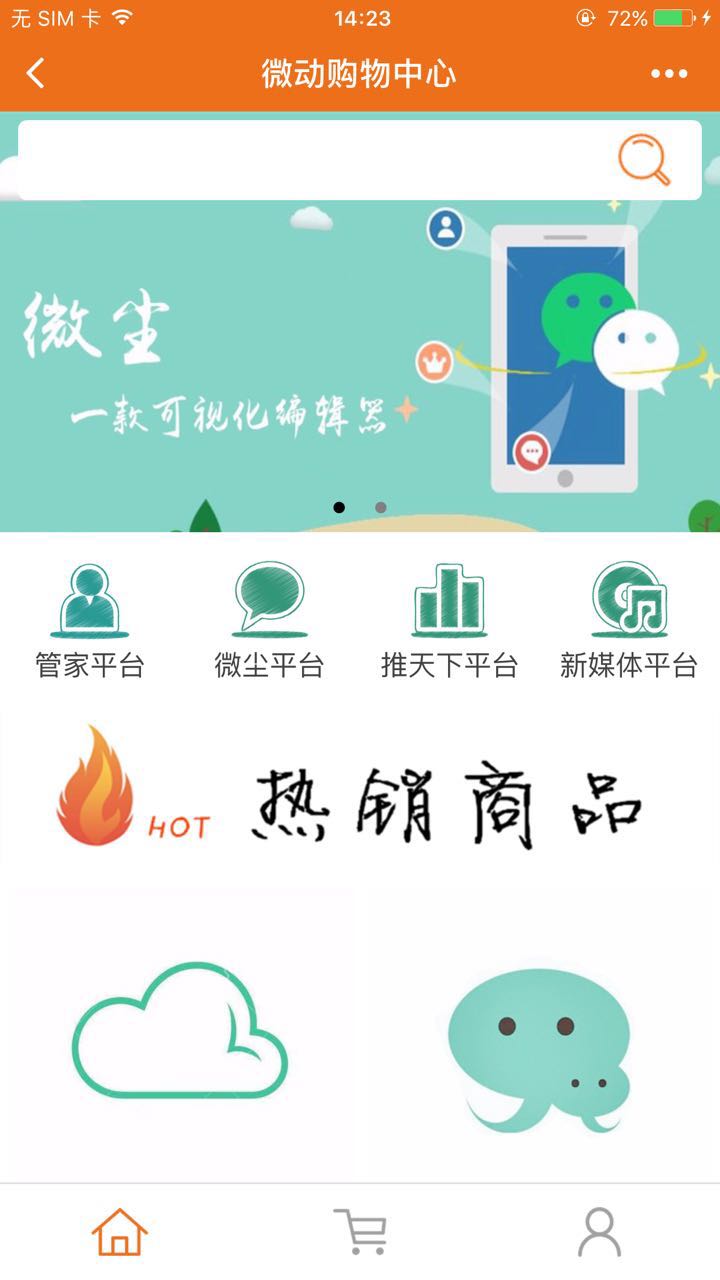
Task: Tap the magnifier search icon
Action: (x=644, y=160)
